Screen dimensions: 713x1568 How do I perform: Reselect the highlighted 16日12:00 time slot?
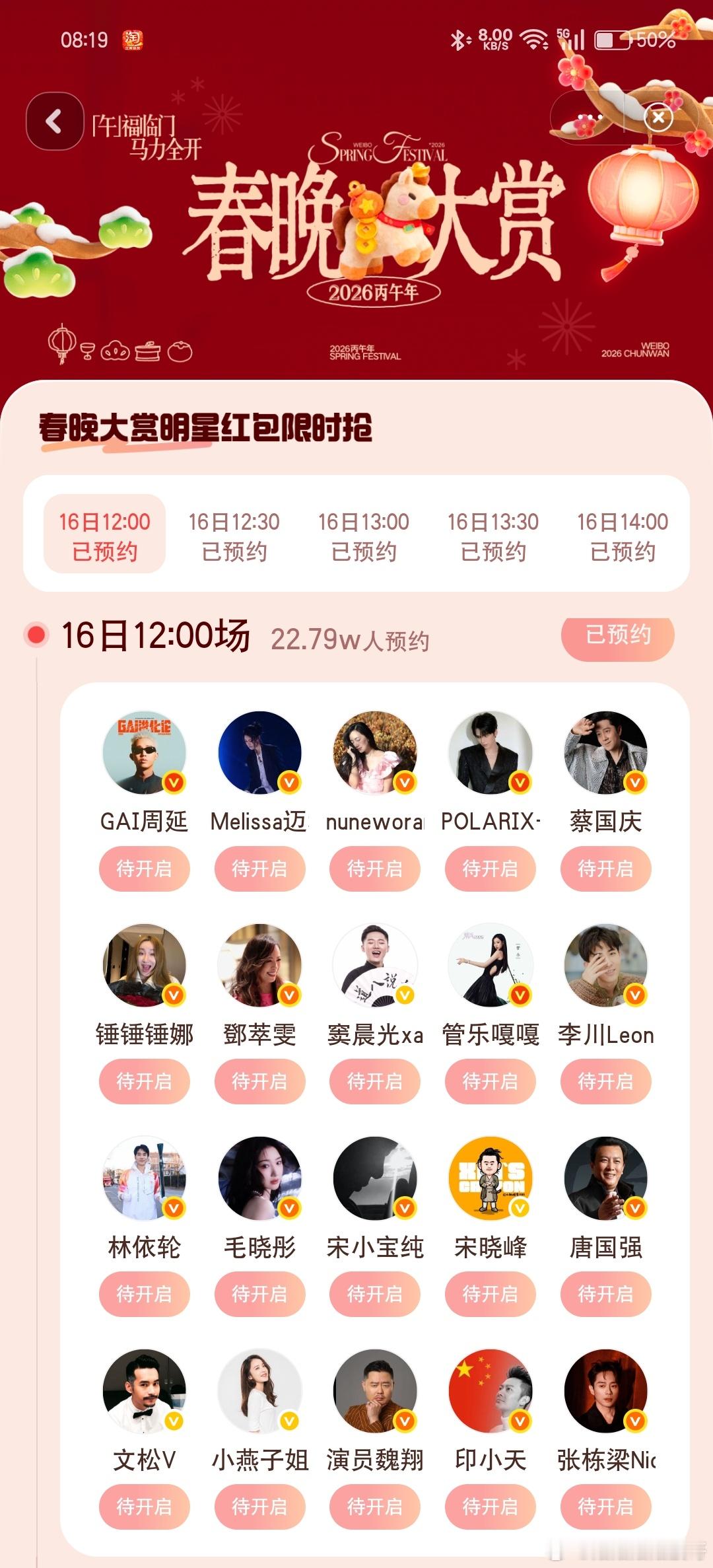tap(102, 535)
